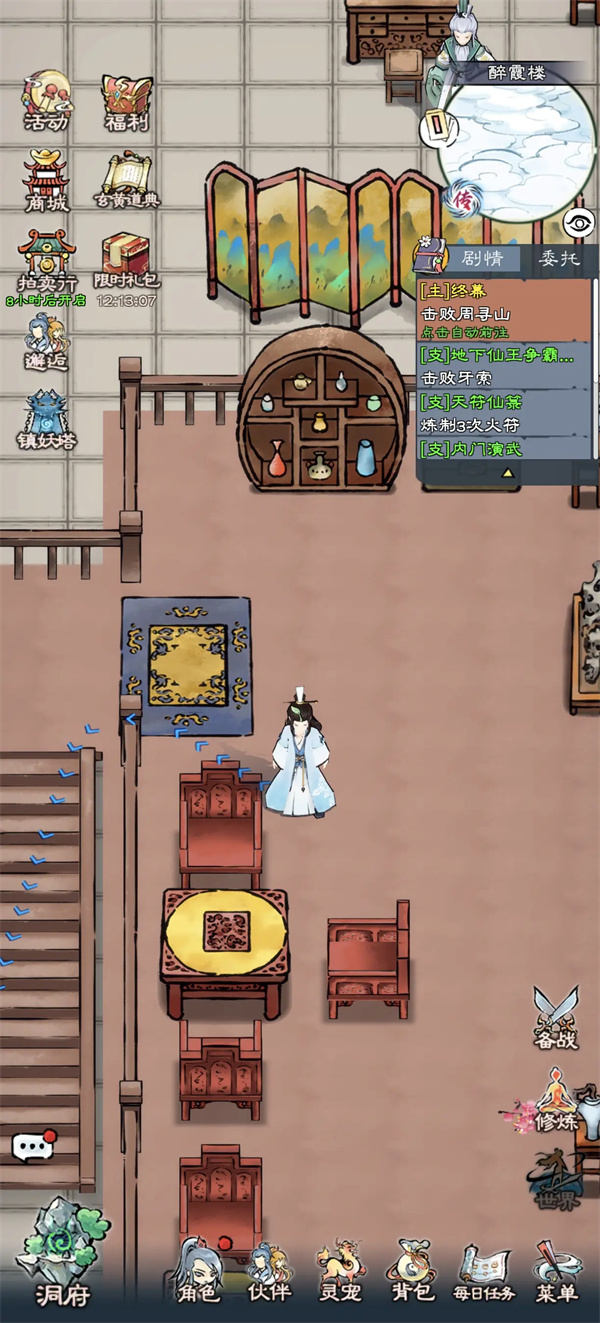Open the 拍卖行 auction house

click(46, 260)
